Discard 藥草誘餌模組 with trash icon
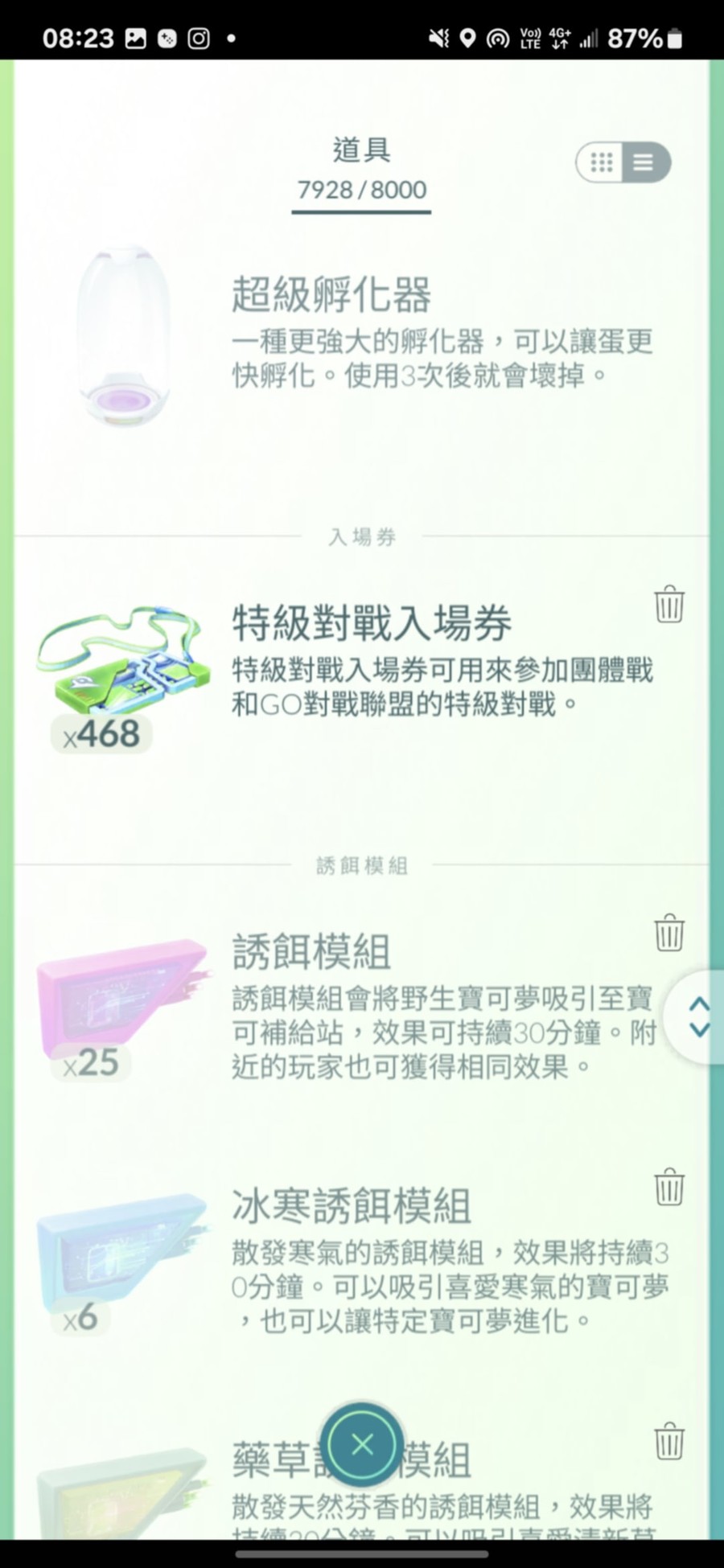Screen dimensions: 724x1568 668,1441
